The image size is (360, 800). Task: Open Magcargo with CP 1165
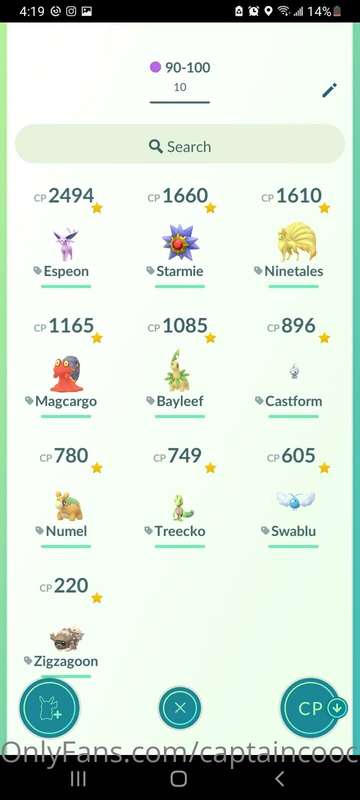click(66, 367)
